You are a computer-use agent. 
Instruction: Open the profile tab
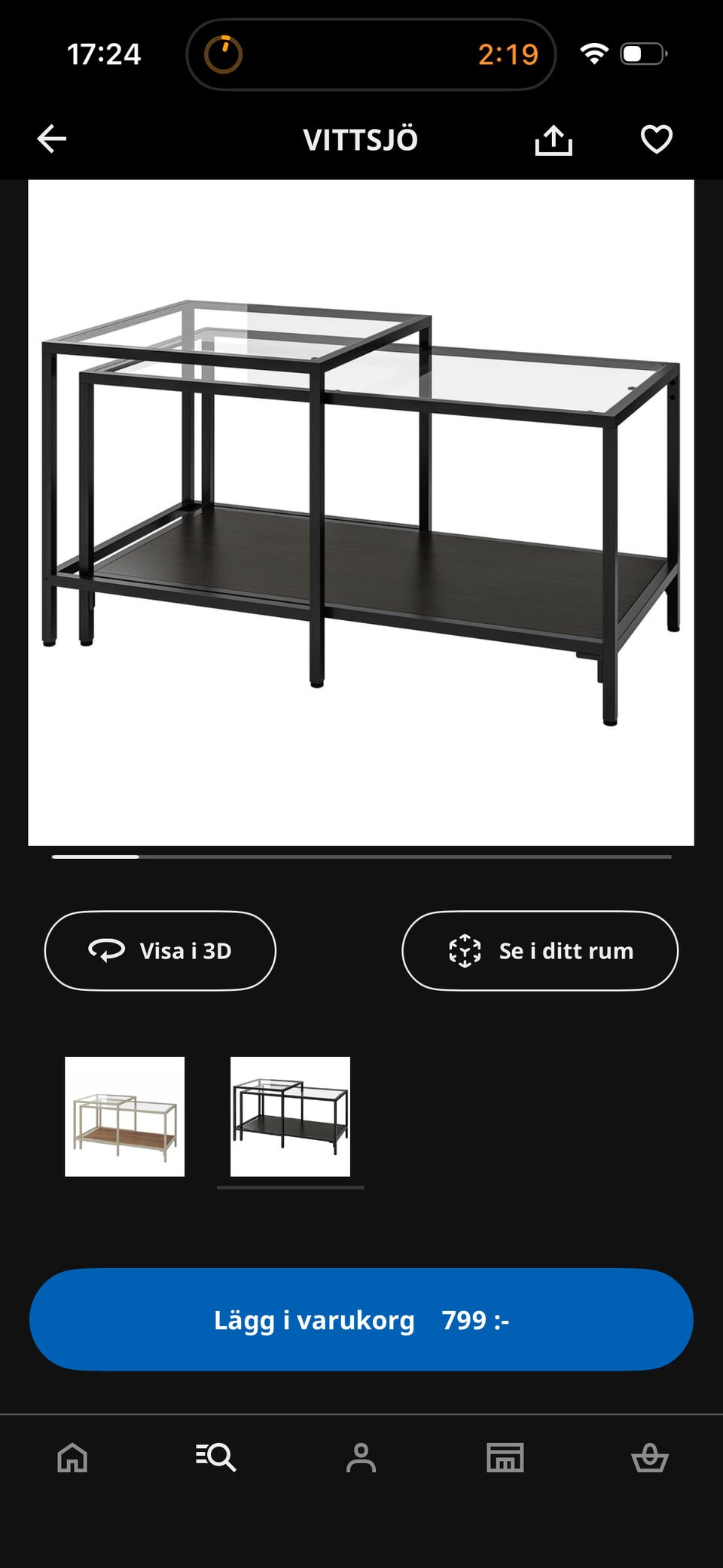coord(361,1457)
